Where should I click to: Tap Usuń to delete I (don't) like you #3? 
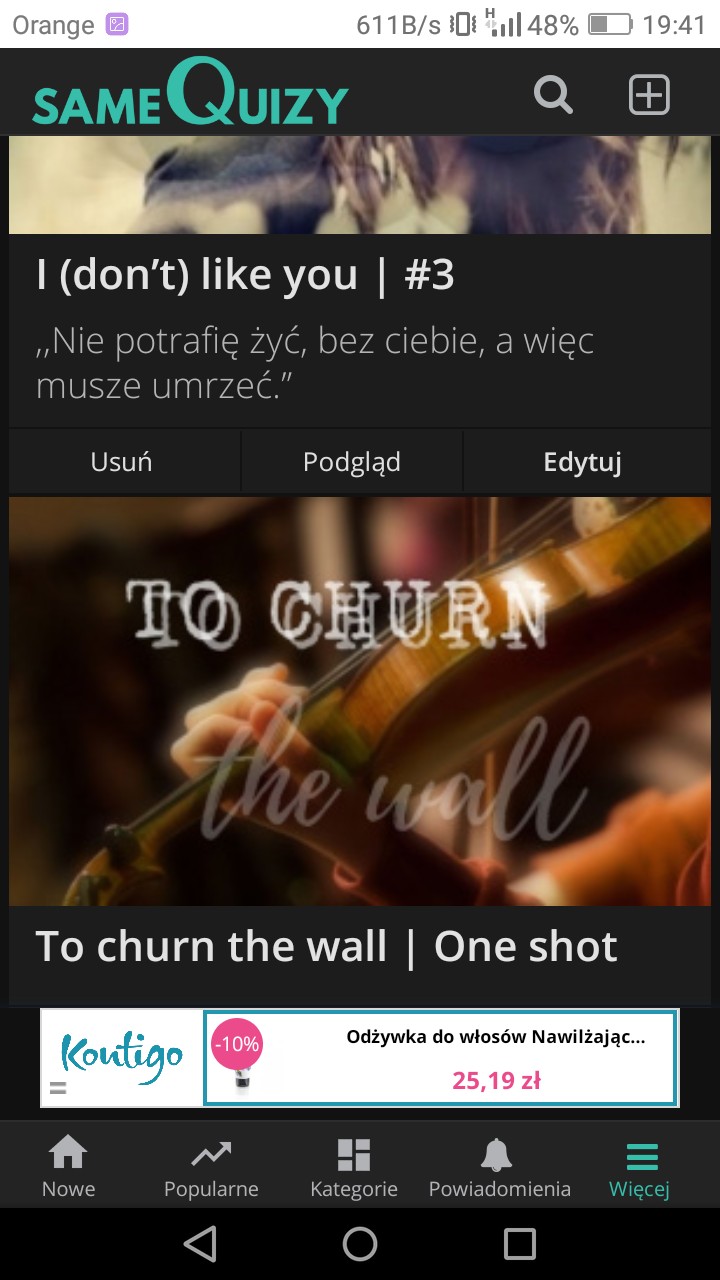[x=122, y=462]
